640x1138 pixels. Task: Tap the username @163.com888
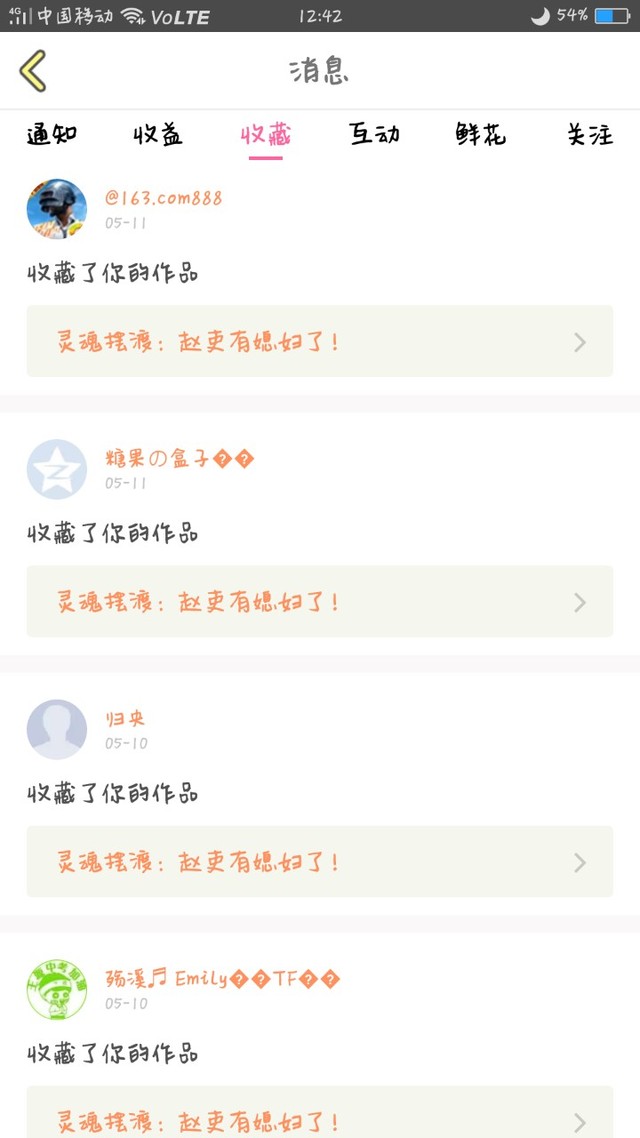click(x=163, y=198)
